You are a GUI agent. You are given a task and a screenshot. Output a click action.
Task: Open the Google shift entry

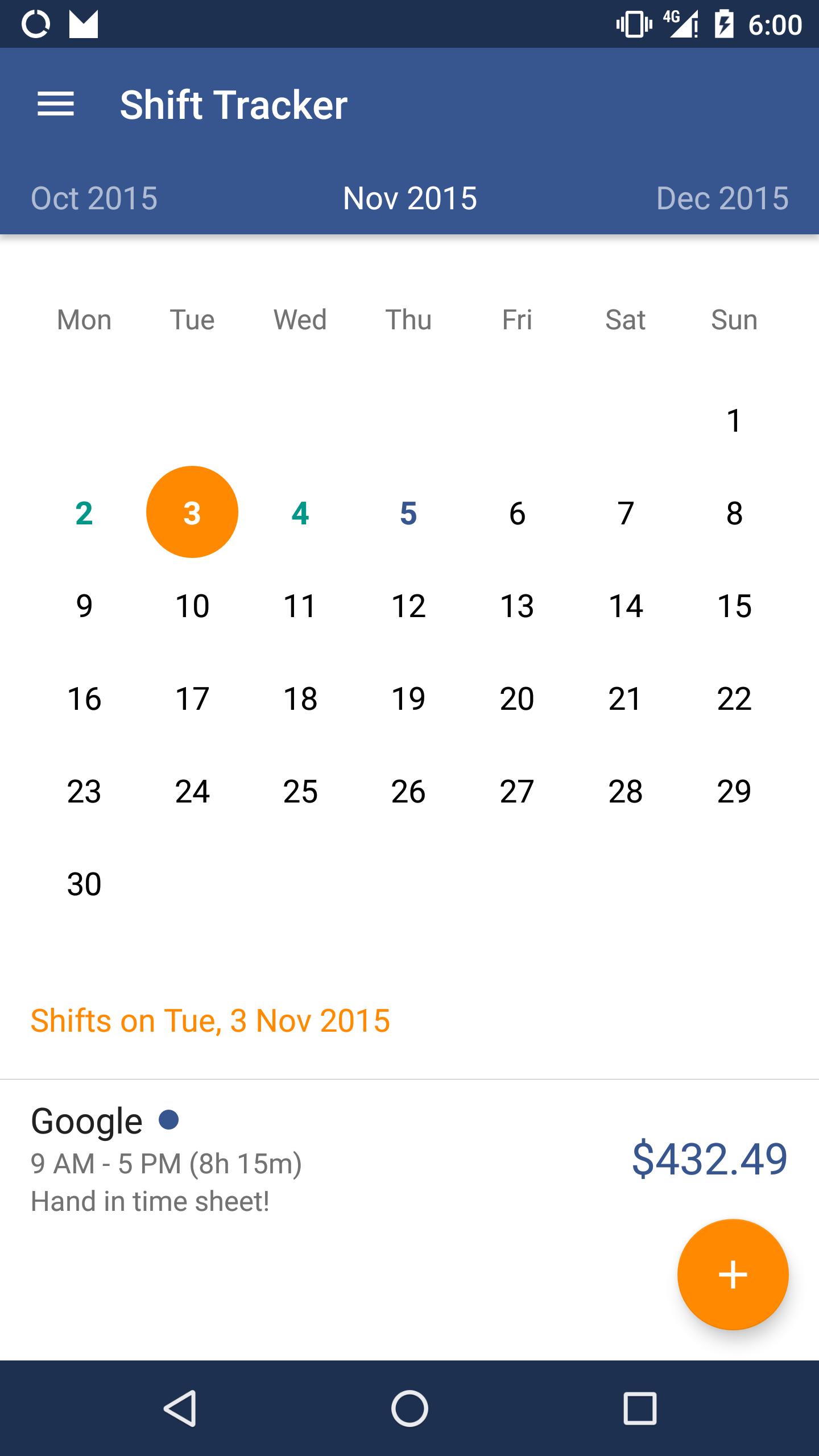click(341, 1160)
